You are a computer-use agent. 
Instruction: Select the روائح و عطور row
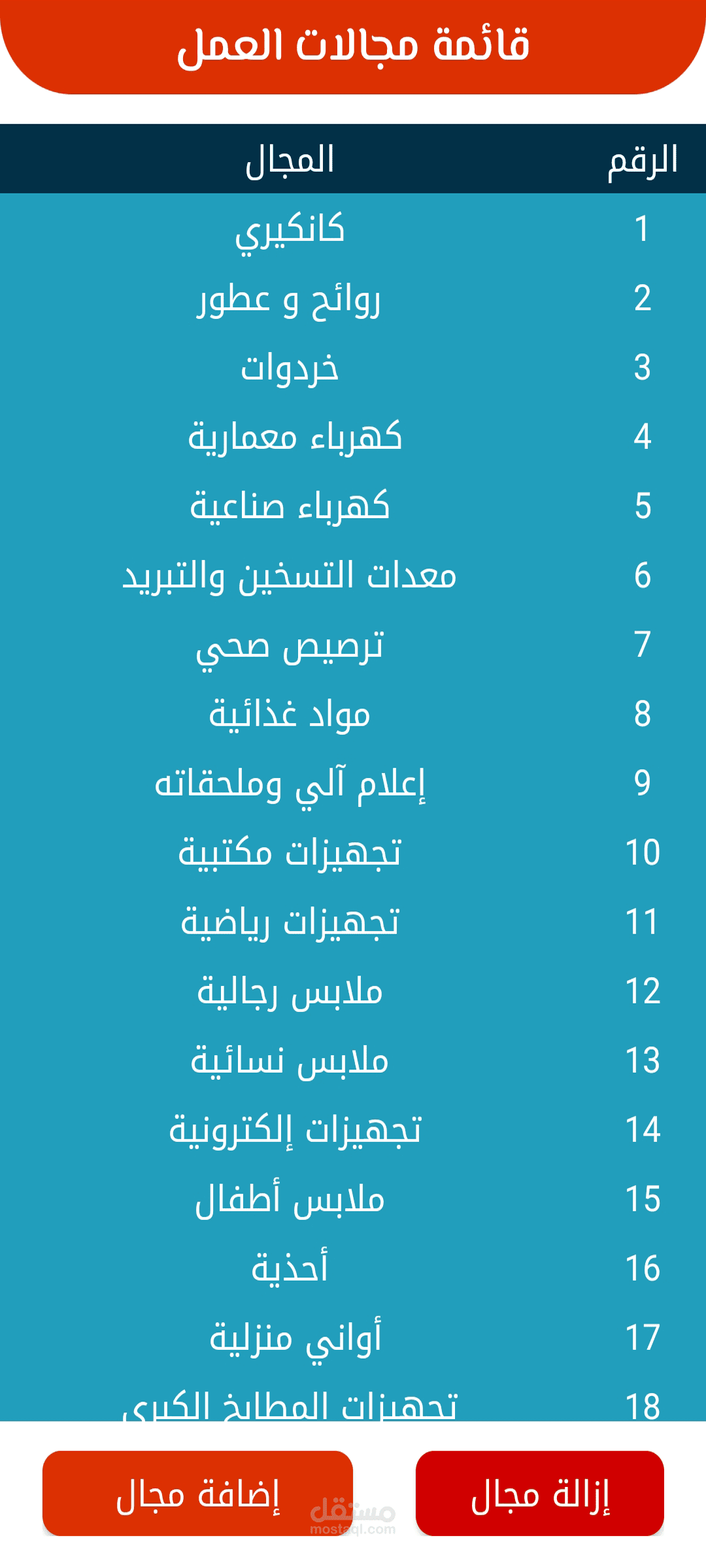click(353, 298)
